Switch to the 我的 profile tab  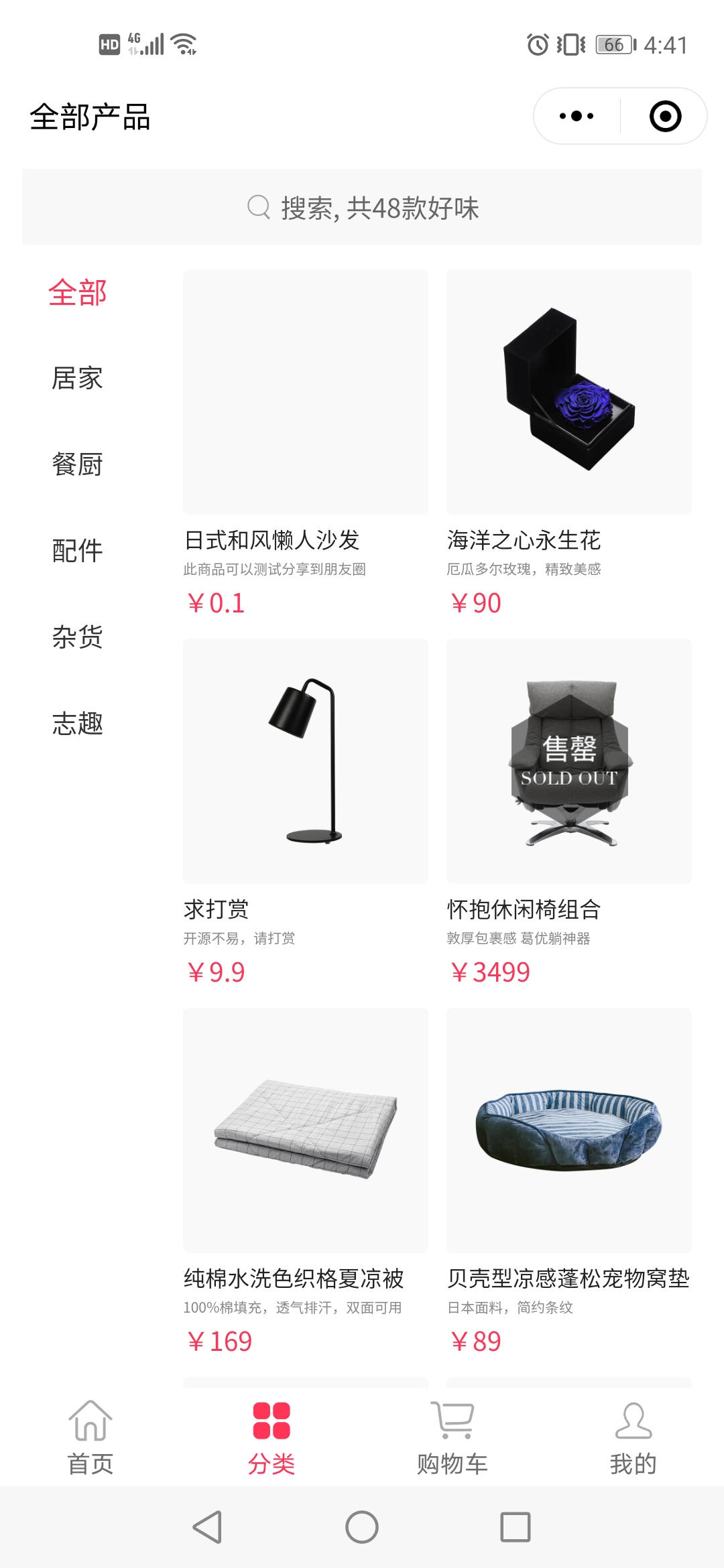pos(633,1437)
